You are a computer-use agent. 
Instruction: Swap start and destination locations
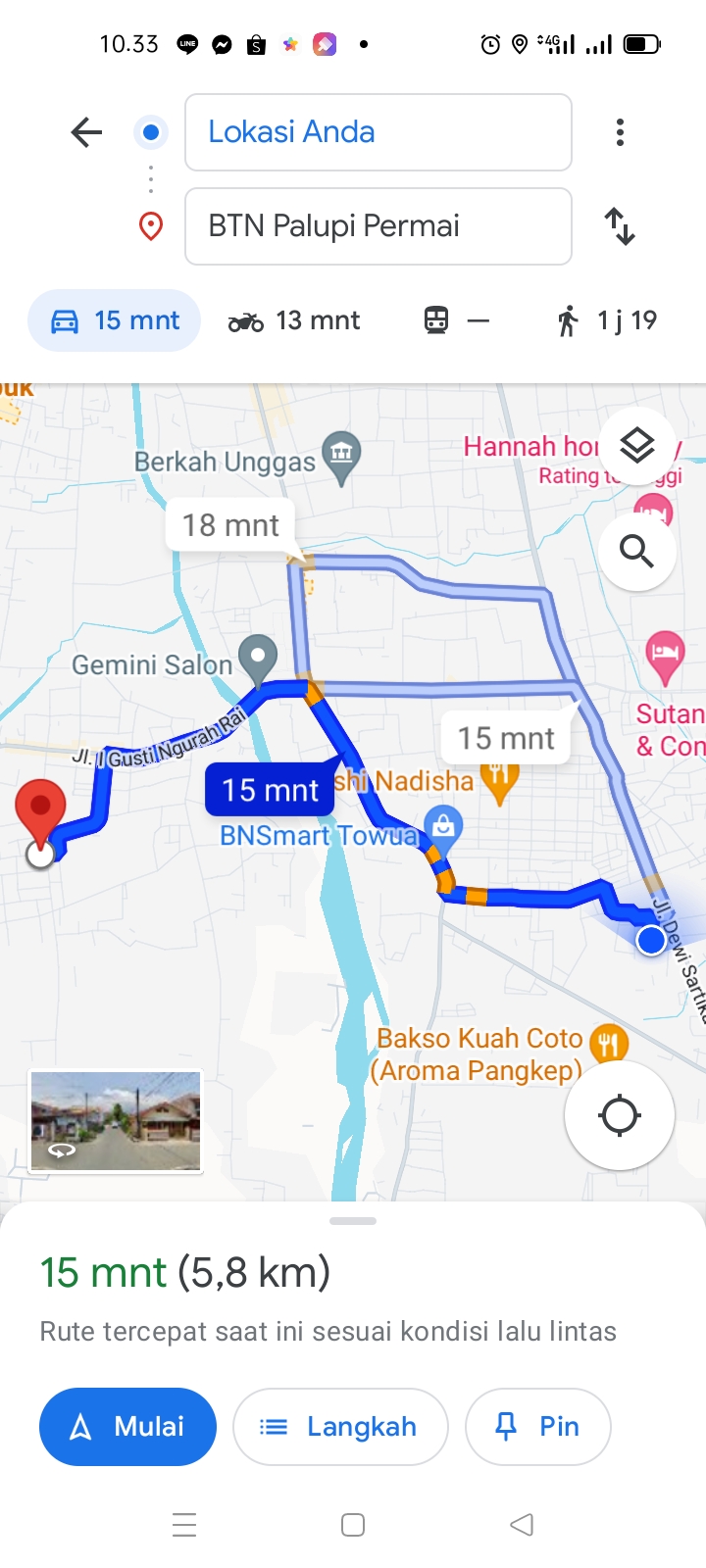pos(620,226)
